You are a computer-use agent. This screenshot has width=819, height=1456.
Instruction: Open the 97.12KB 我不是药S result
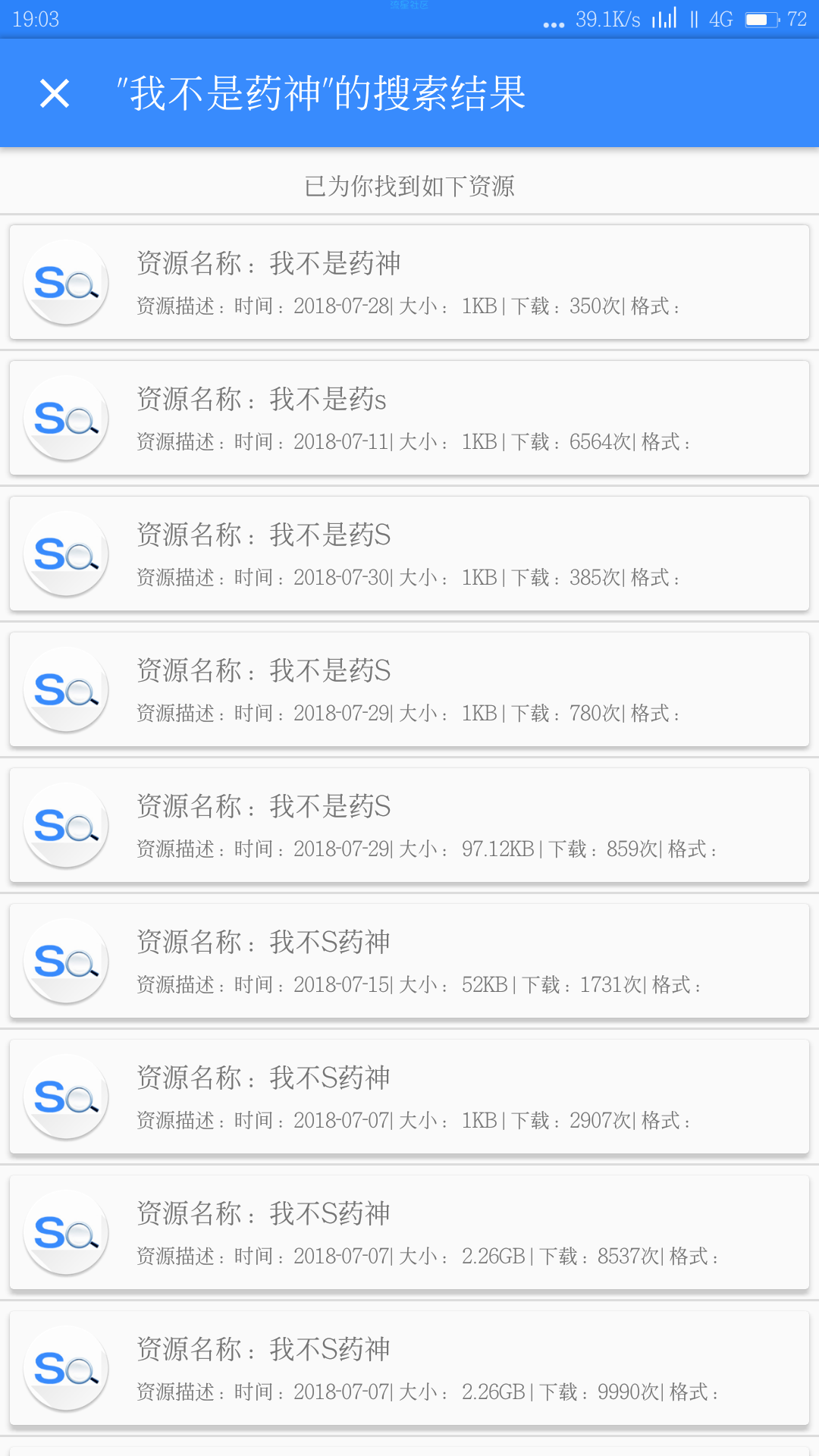tap(409, 825)
